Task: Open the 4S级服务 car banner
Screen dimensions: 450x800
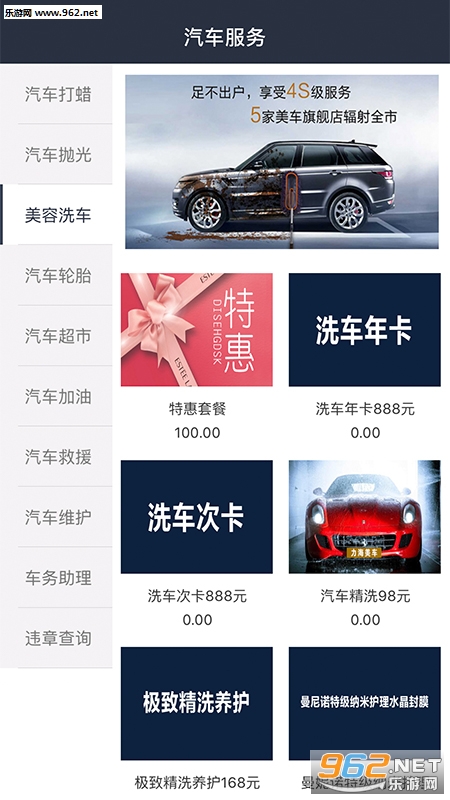Action: pos(282,162)
